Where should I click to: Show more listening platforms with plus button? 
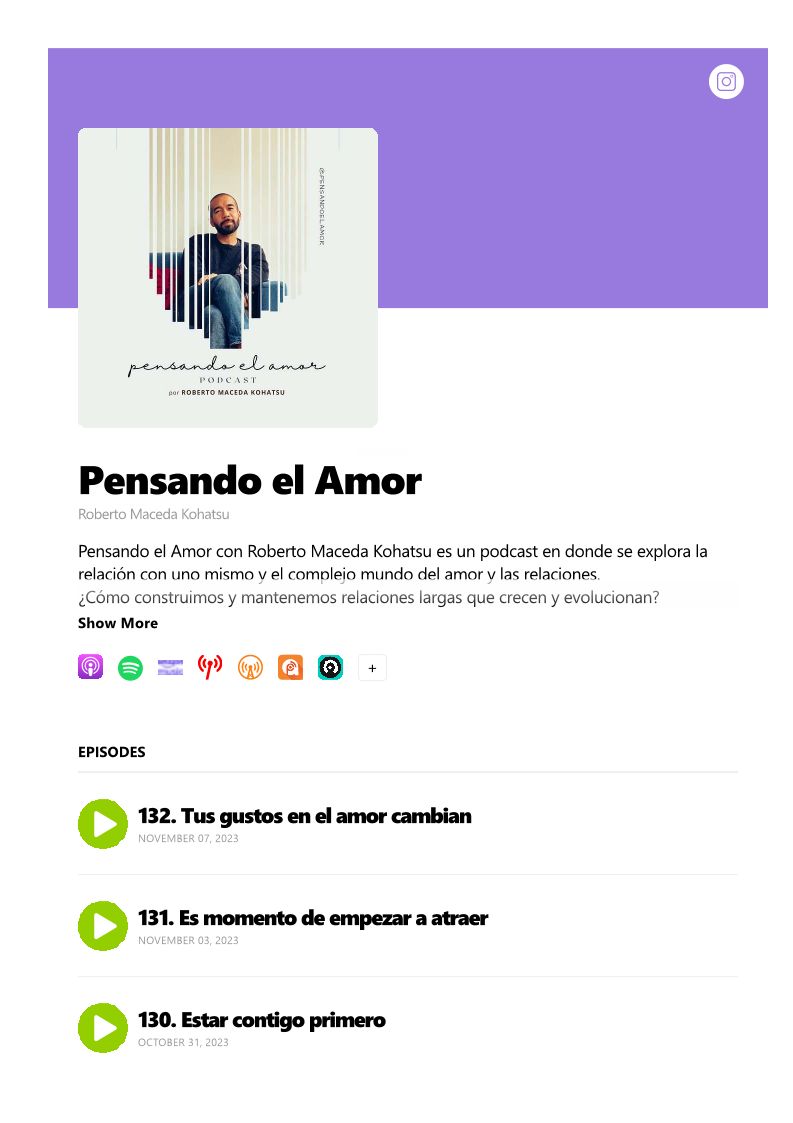pos(372,667)
